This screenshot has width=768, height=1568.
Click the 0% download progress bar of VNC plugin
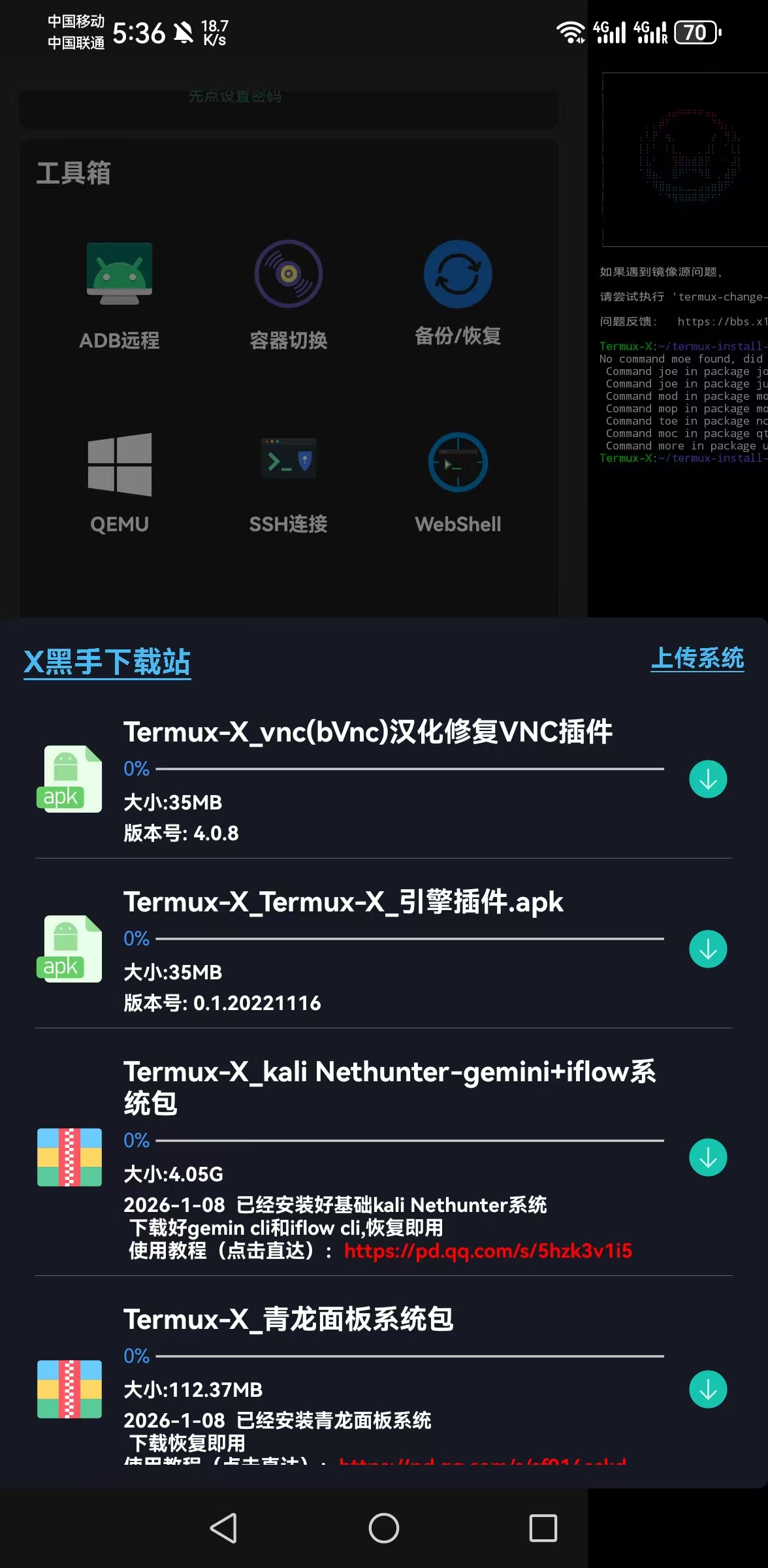click(x=411, y=768)
